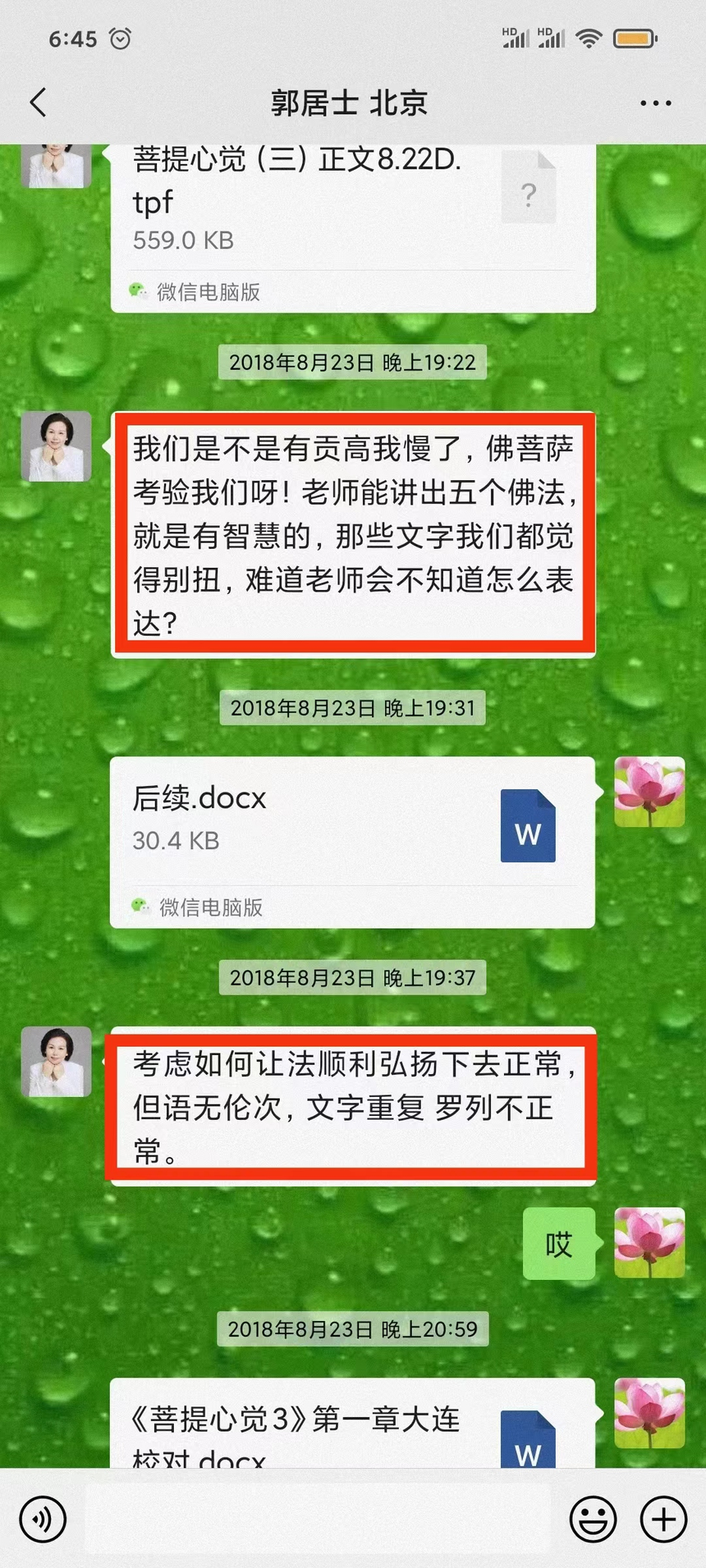Image resolution: width=706 pixels, height=1568 pixels.
Task: Go back to the chat list
Action: click(38, 103)
